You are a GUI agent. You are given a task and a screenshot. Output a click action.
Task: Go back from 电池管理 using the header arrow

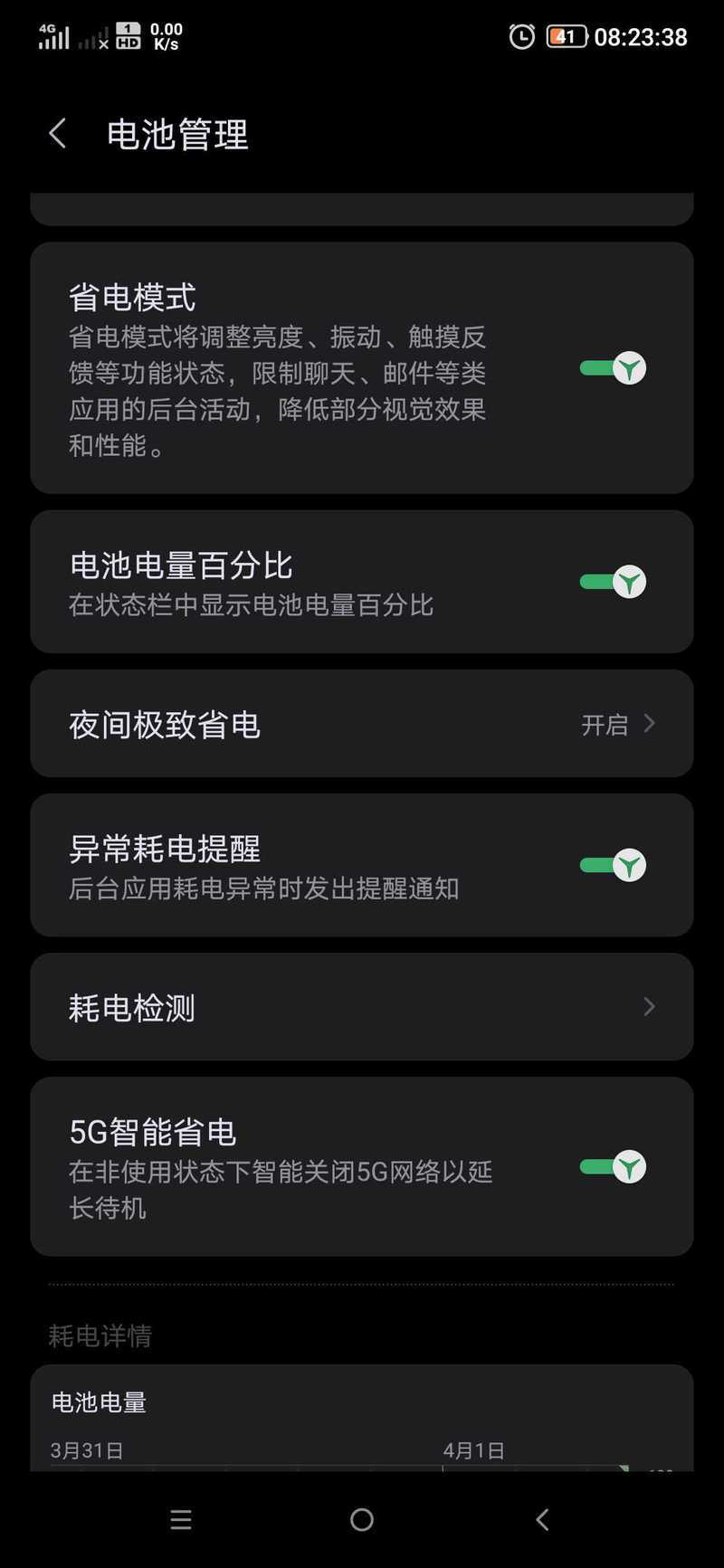[58, 134]
